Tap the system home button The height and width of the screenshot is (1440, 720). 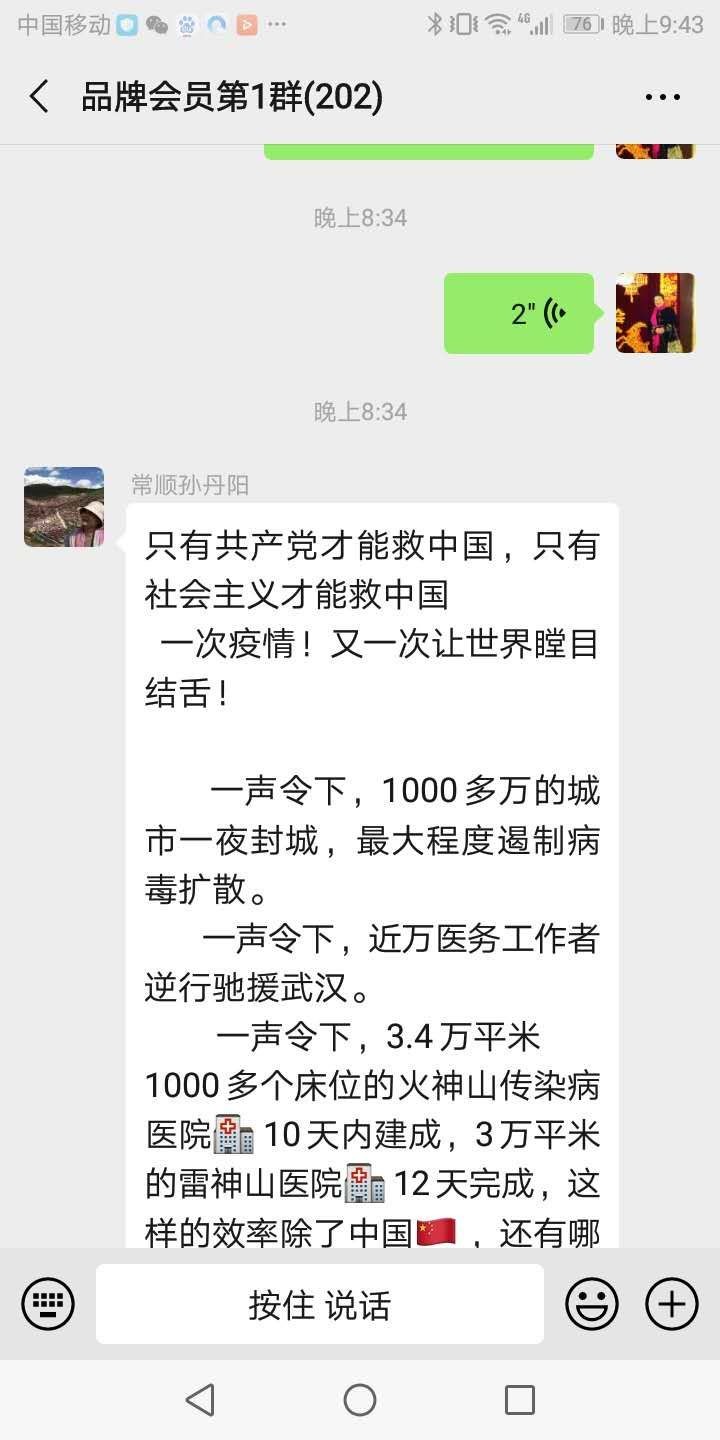pos(360,1400)
